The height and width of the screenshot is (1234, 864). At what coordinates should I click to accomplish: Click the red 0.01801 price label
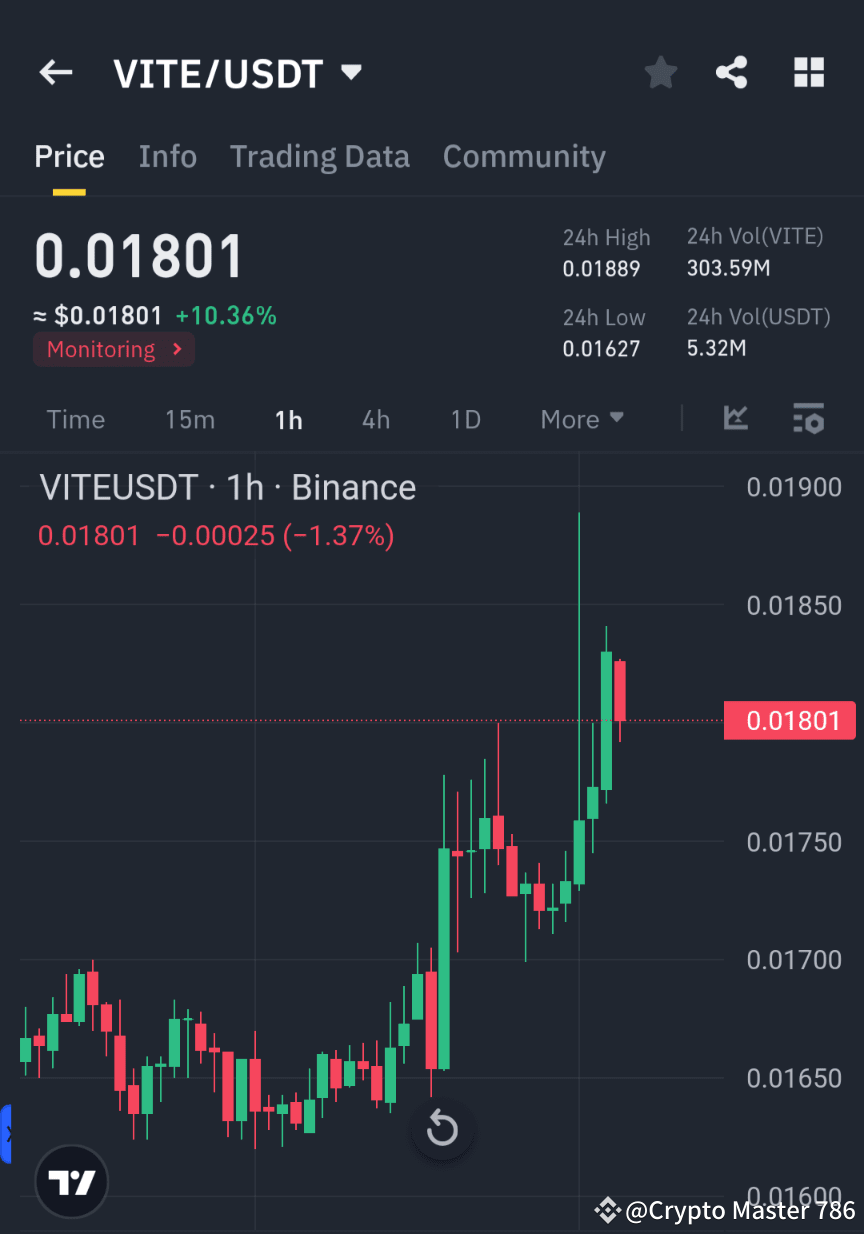(x=790, y=720)
